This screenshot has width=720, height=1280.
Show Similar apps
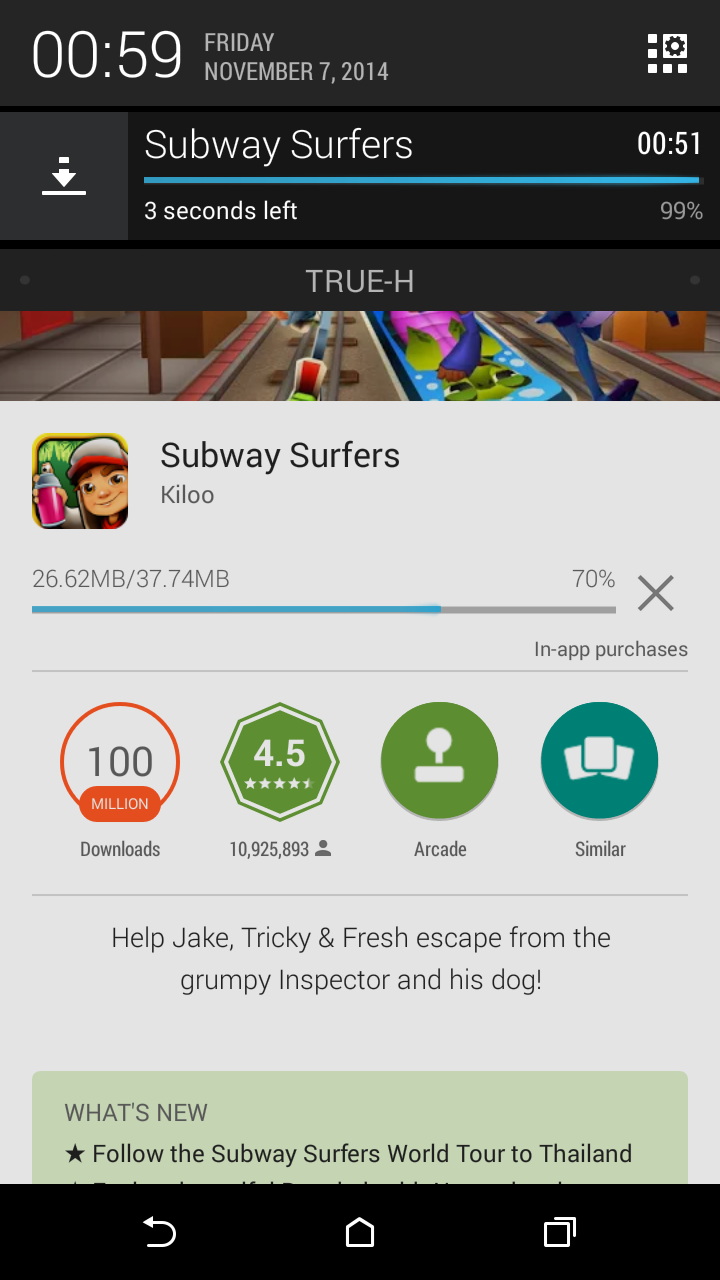tap(600, 762)
